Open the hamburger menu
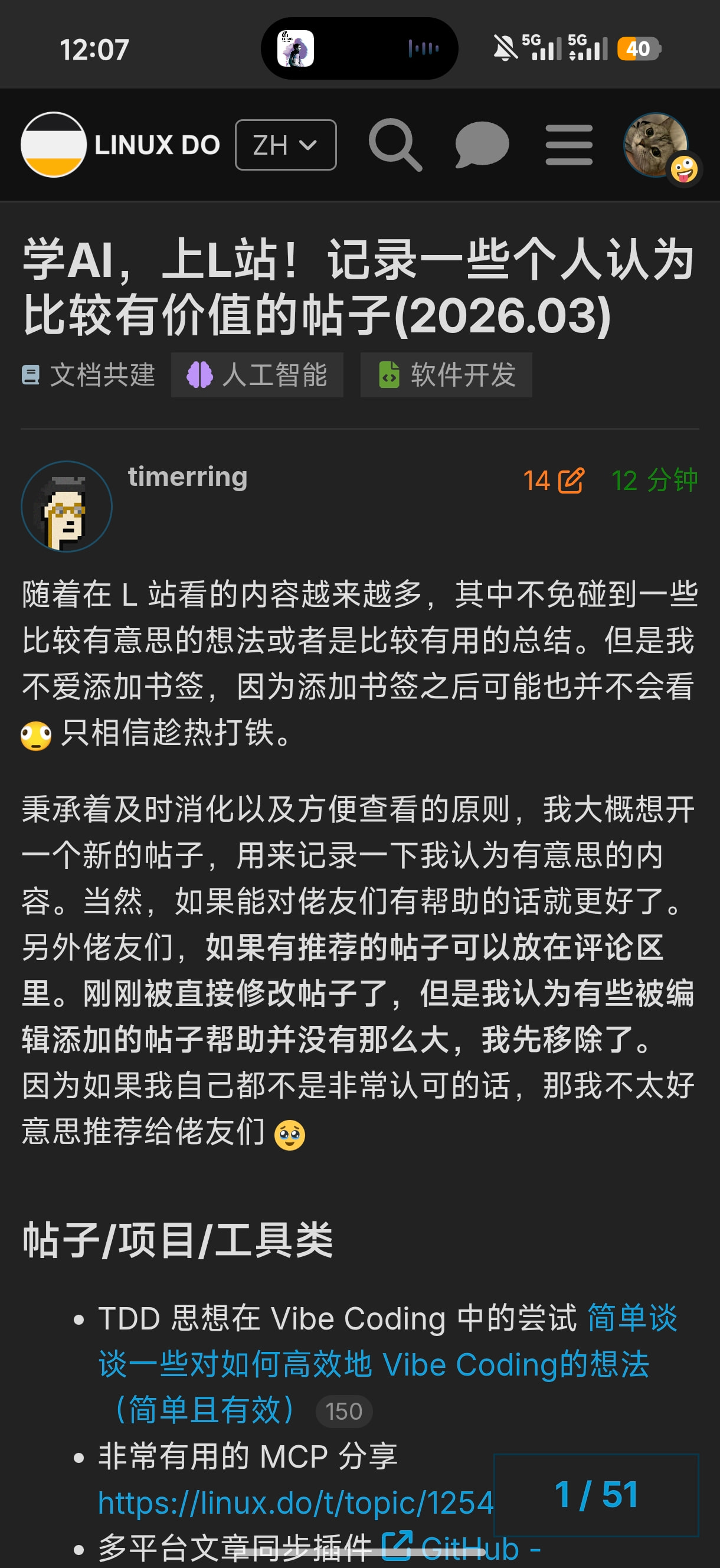 click(x=569, y=145)
